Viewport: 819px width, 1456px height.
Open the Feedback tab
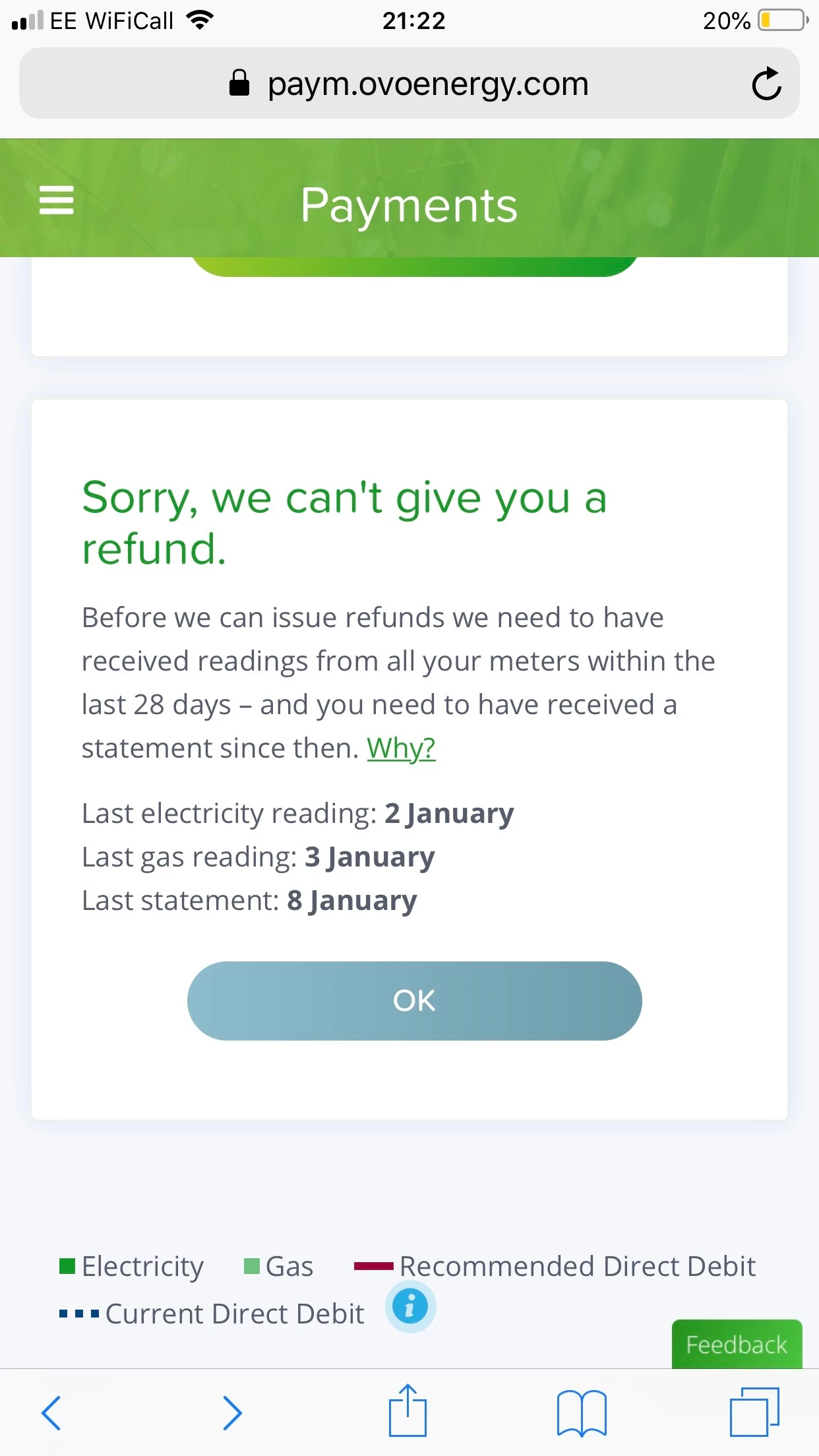coord(736,1345)
